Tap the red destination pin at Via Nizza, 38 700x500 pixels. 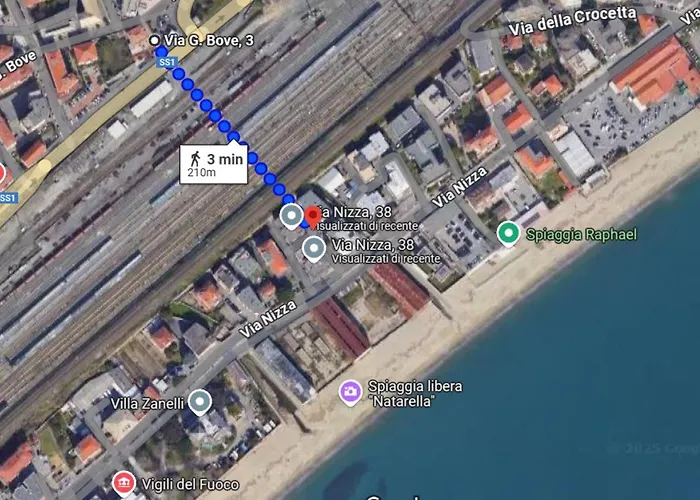coord(313,215)
